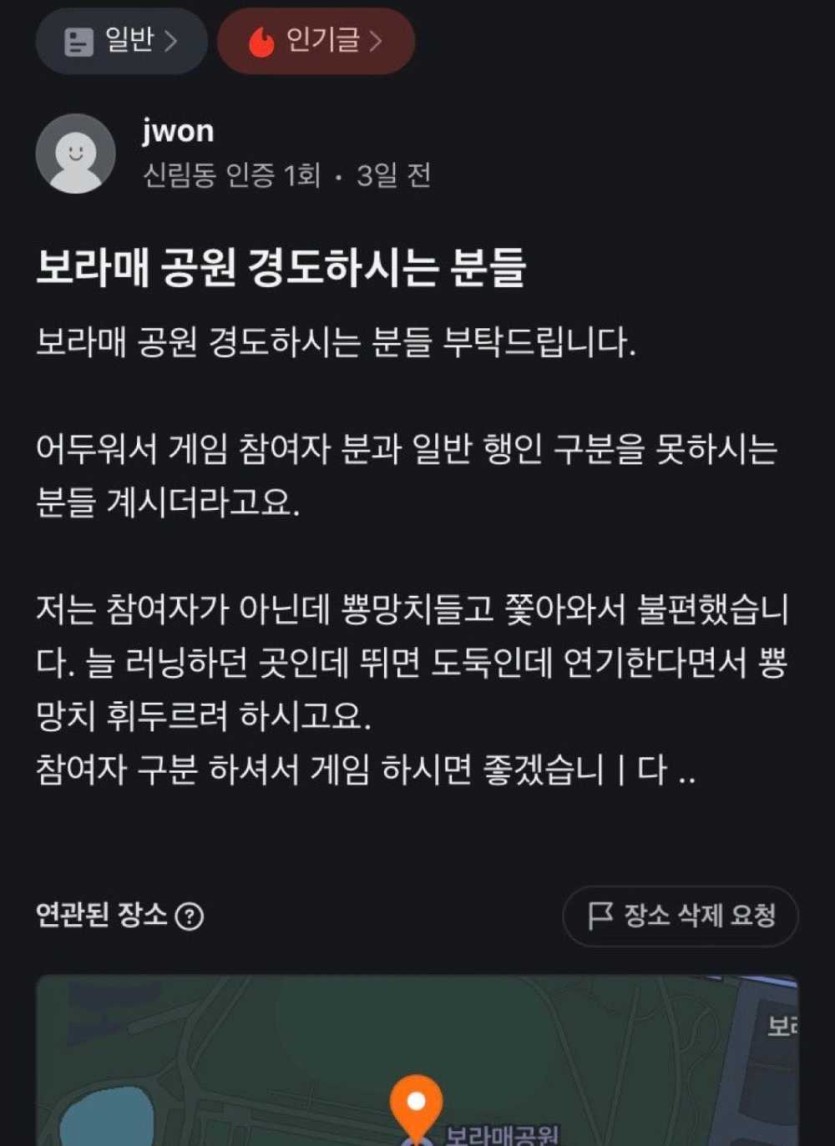Open the 인기글 popular posts chip
This screenshot has width=835, height=1146.
tap(315, 41)
